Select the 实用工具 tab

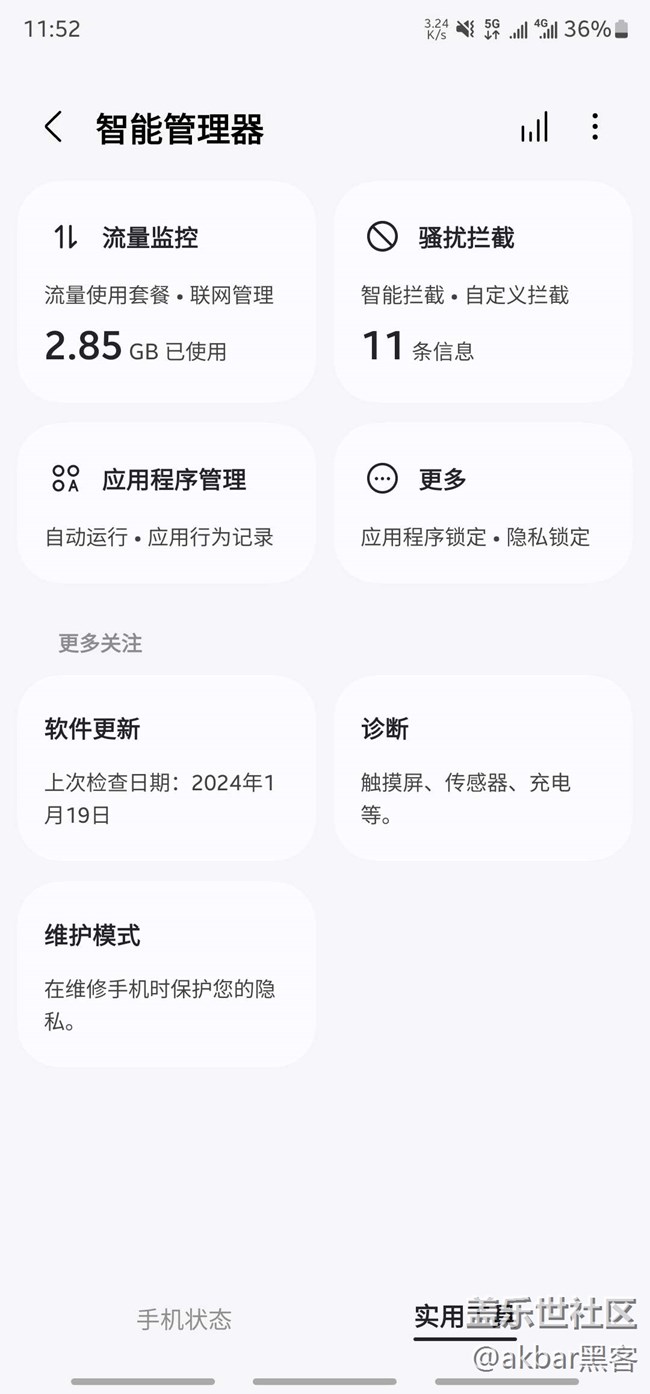465,1317
